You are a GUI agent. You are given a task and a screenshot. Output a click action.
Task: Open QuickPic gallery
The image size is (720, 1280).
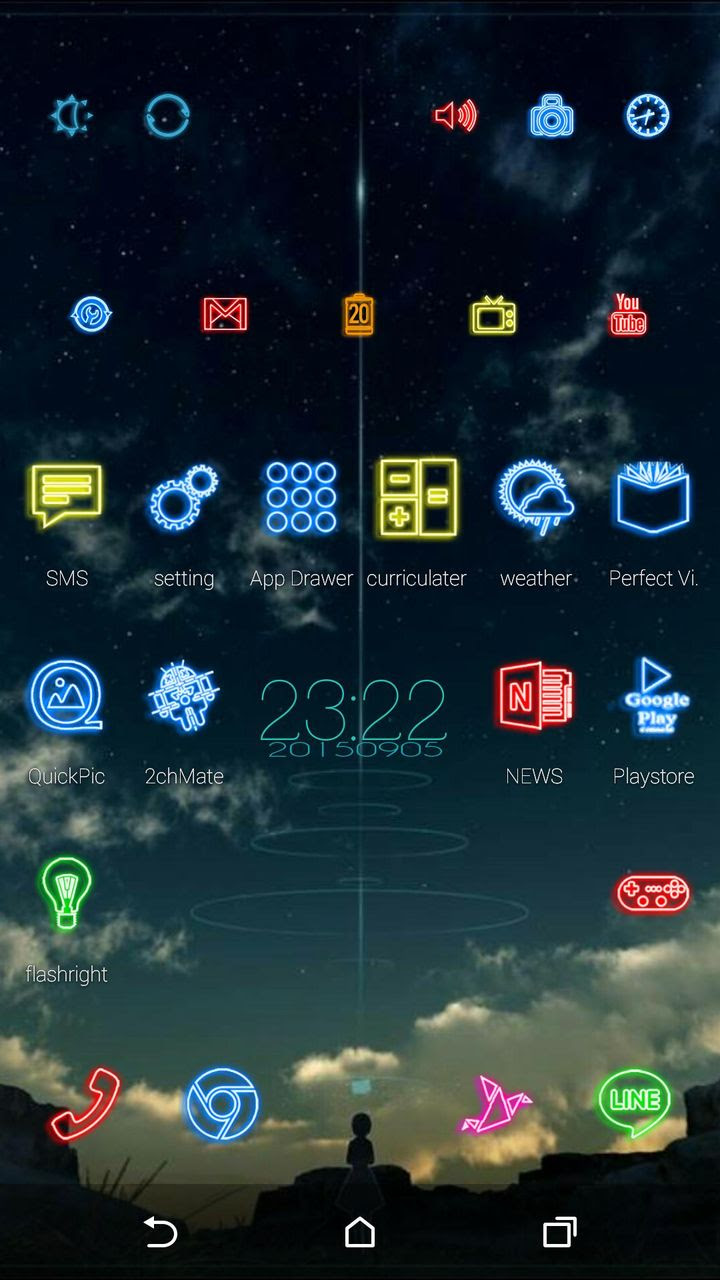tap(66, 696)
